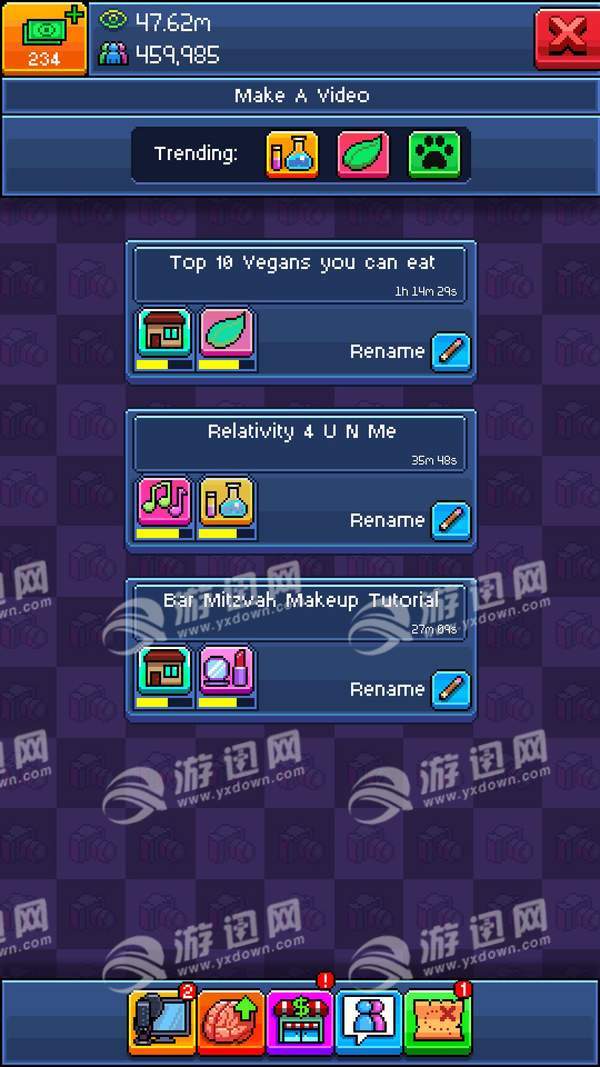Select the trending green leaf icon
600x1067 pixels.
click(x=363, y=154)
